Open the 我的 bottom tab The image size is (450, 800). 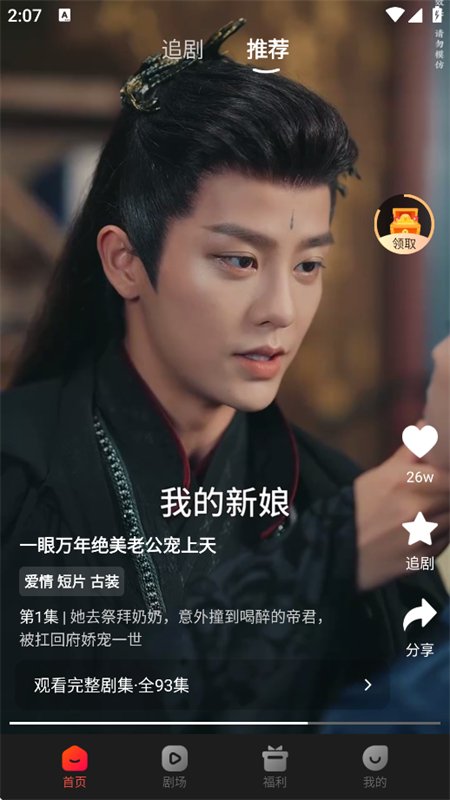(x=375, y=767)
